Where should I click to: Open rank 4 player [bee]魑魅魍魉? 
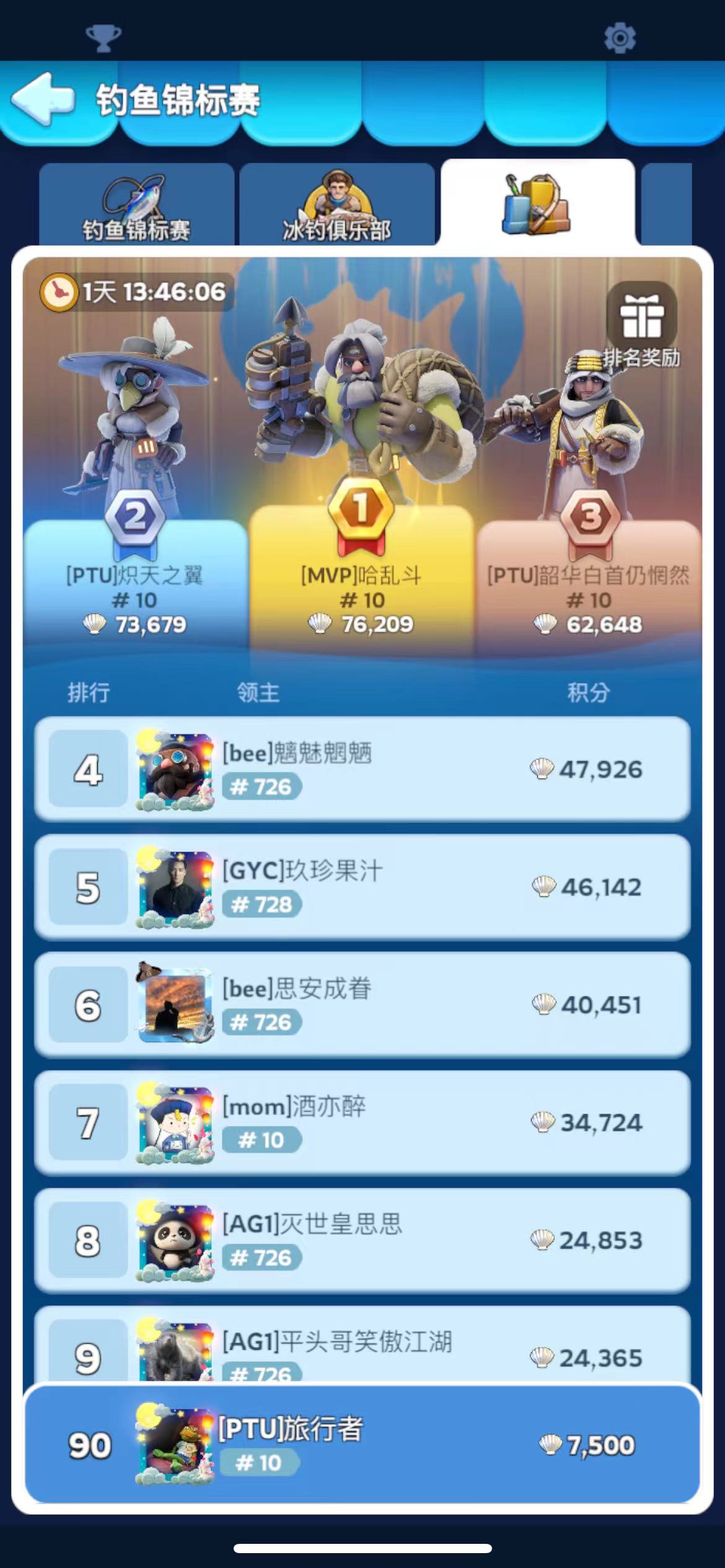362,769
